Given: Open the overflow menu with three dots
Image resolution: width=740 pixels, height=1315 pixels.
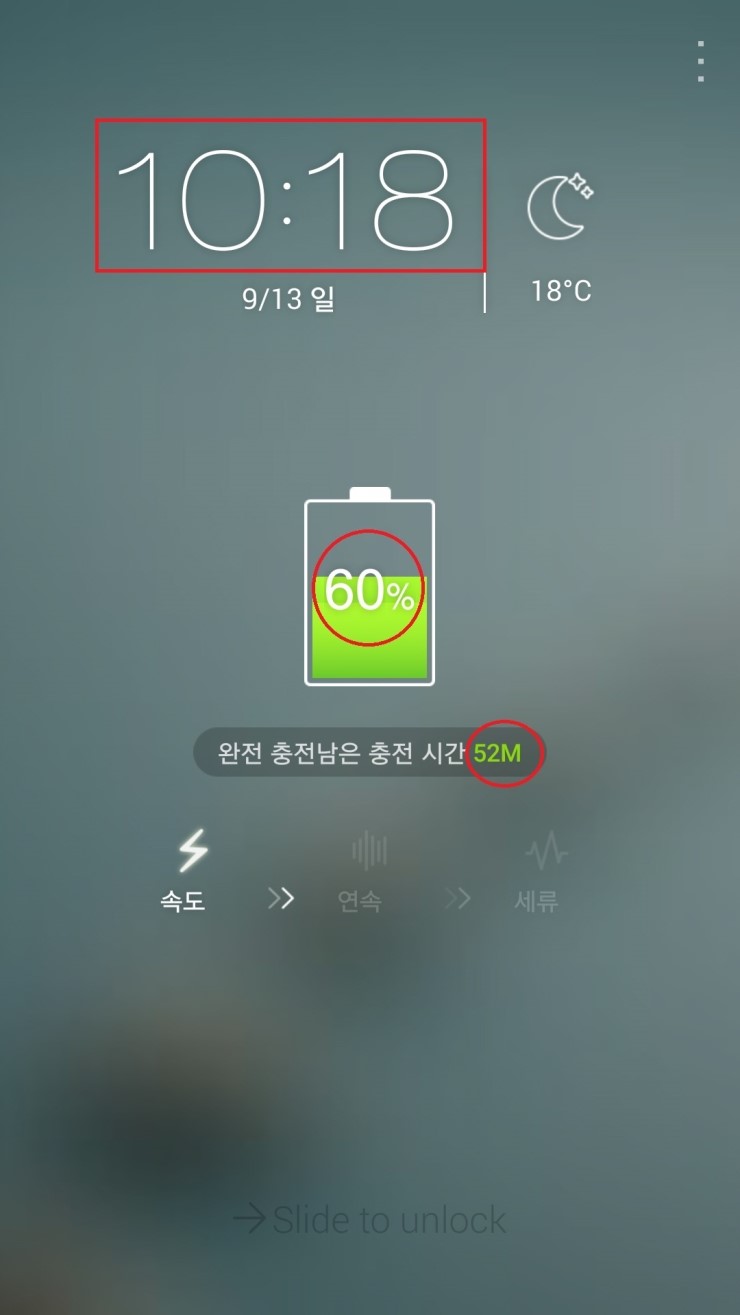Looking at the screenshot, I should 701,61.
